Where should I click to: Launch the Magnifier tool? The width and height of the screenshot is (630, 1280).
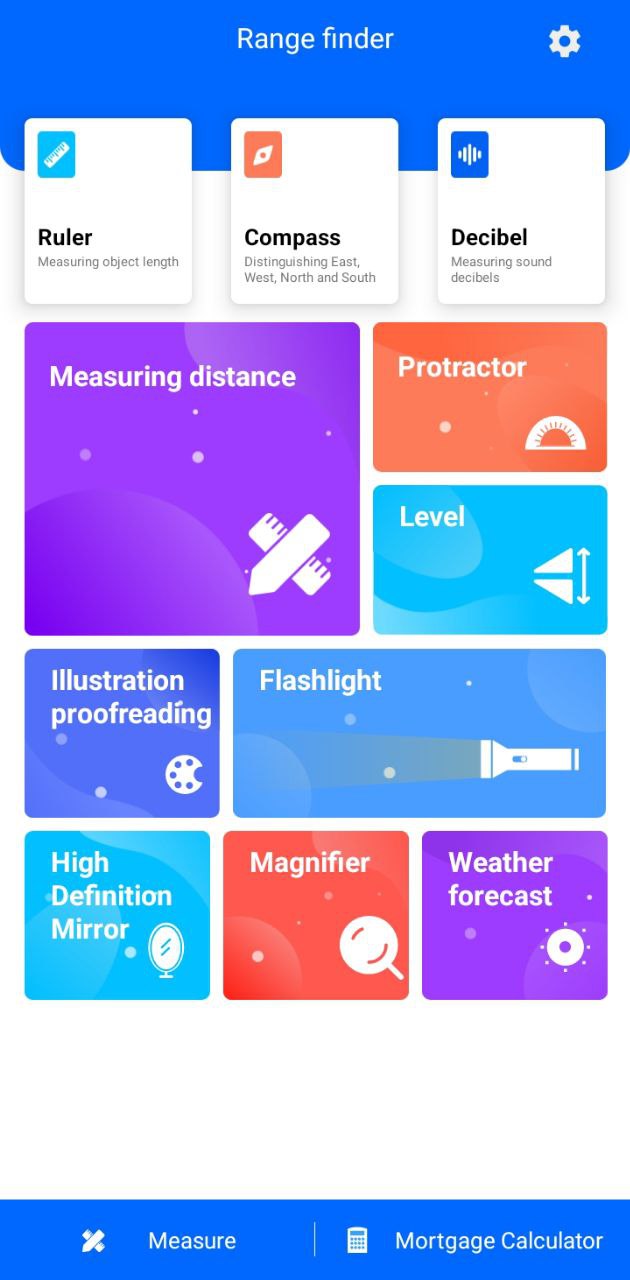click(316, 915)
